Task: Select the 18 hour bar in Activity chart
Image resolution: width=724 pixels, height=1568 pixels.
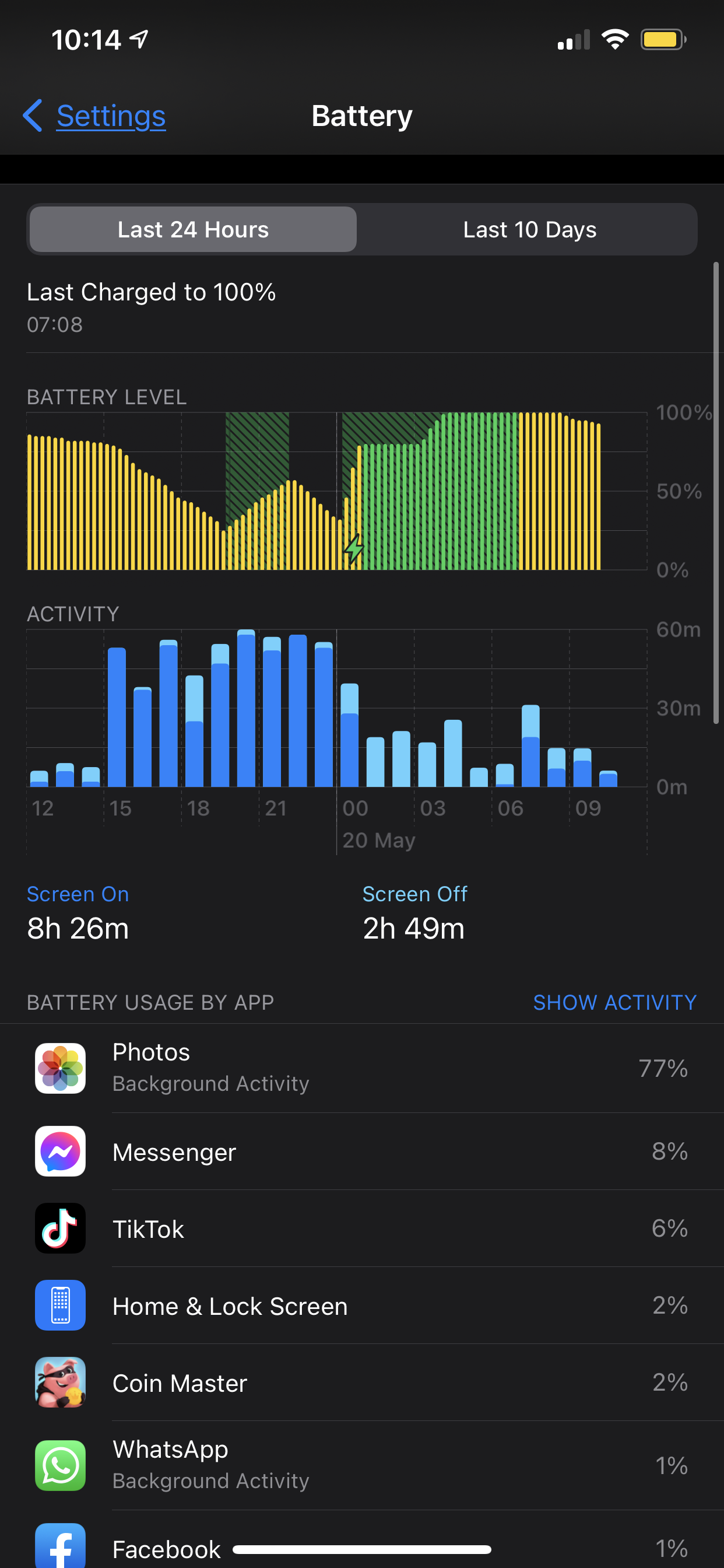Action: 194,730
